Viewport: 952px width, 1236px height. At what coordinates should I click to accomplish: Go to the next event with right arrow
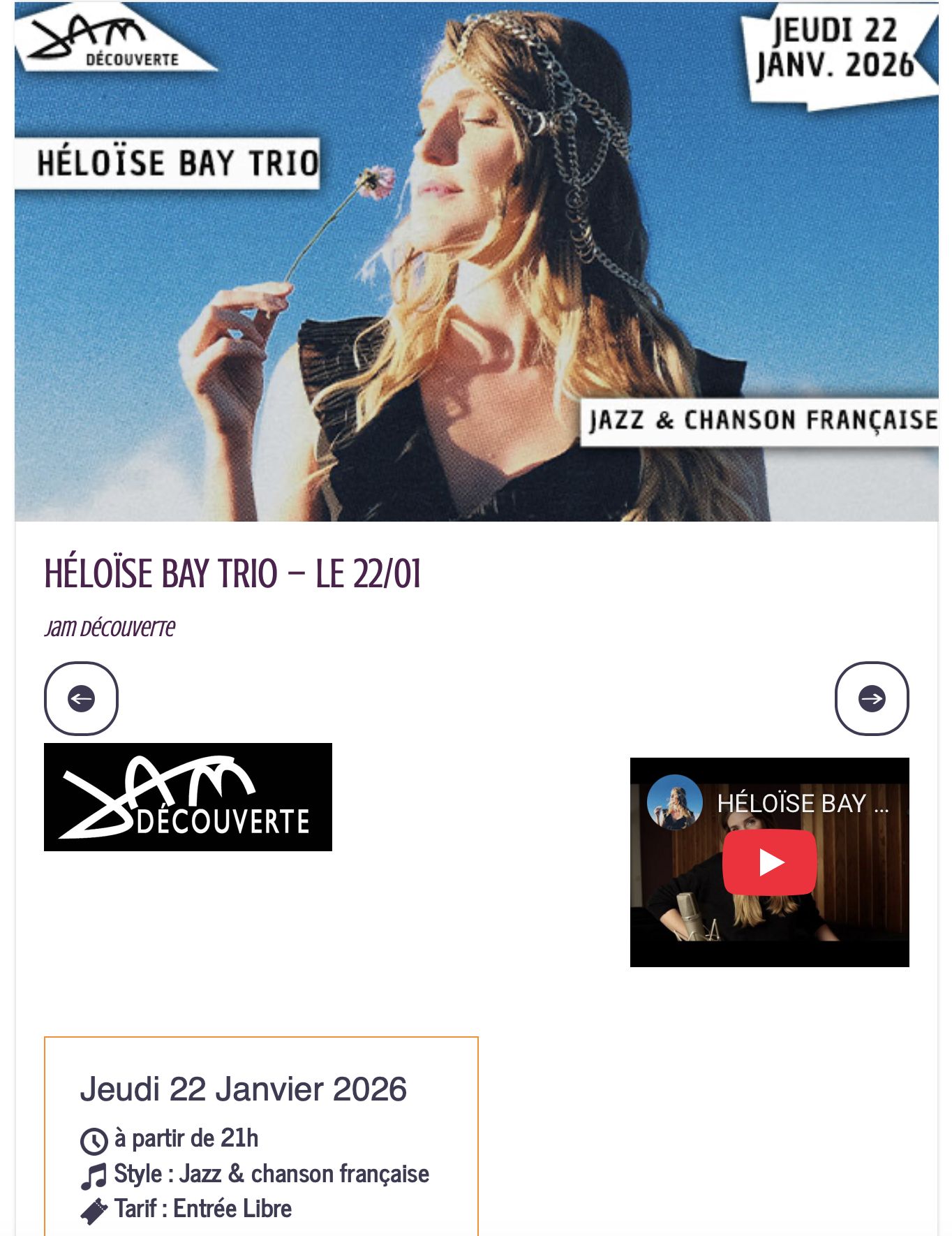[x=872, y=698]
